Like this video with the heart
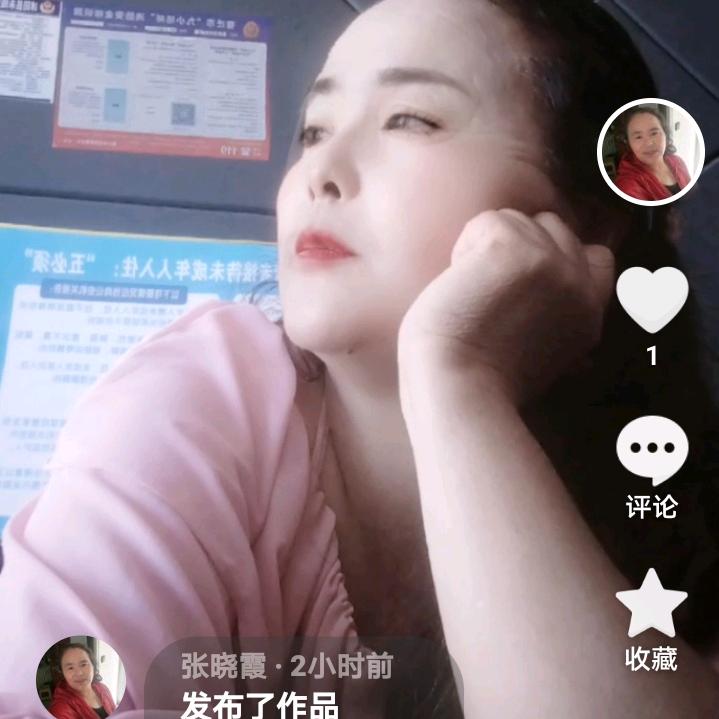Image resolution: width=719 pixels, height=719 pixels. (x=652, y=300)
